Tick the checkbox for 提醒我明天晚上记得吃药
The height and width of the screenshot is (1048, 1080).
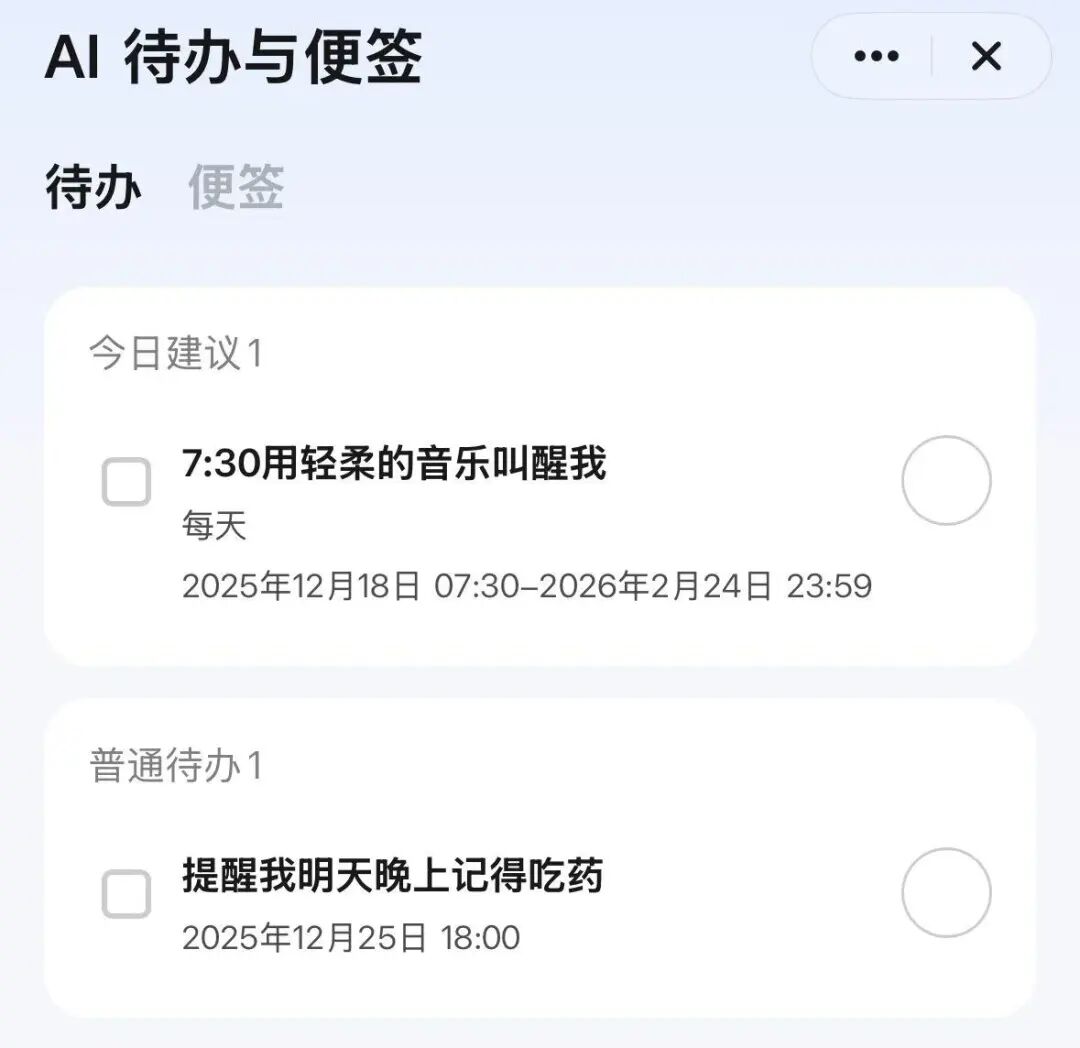tap(127, 894)
